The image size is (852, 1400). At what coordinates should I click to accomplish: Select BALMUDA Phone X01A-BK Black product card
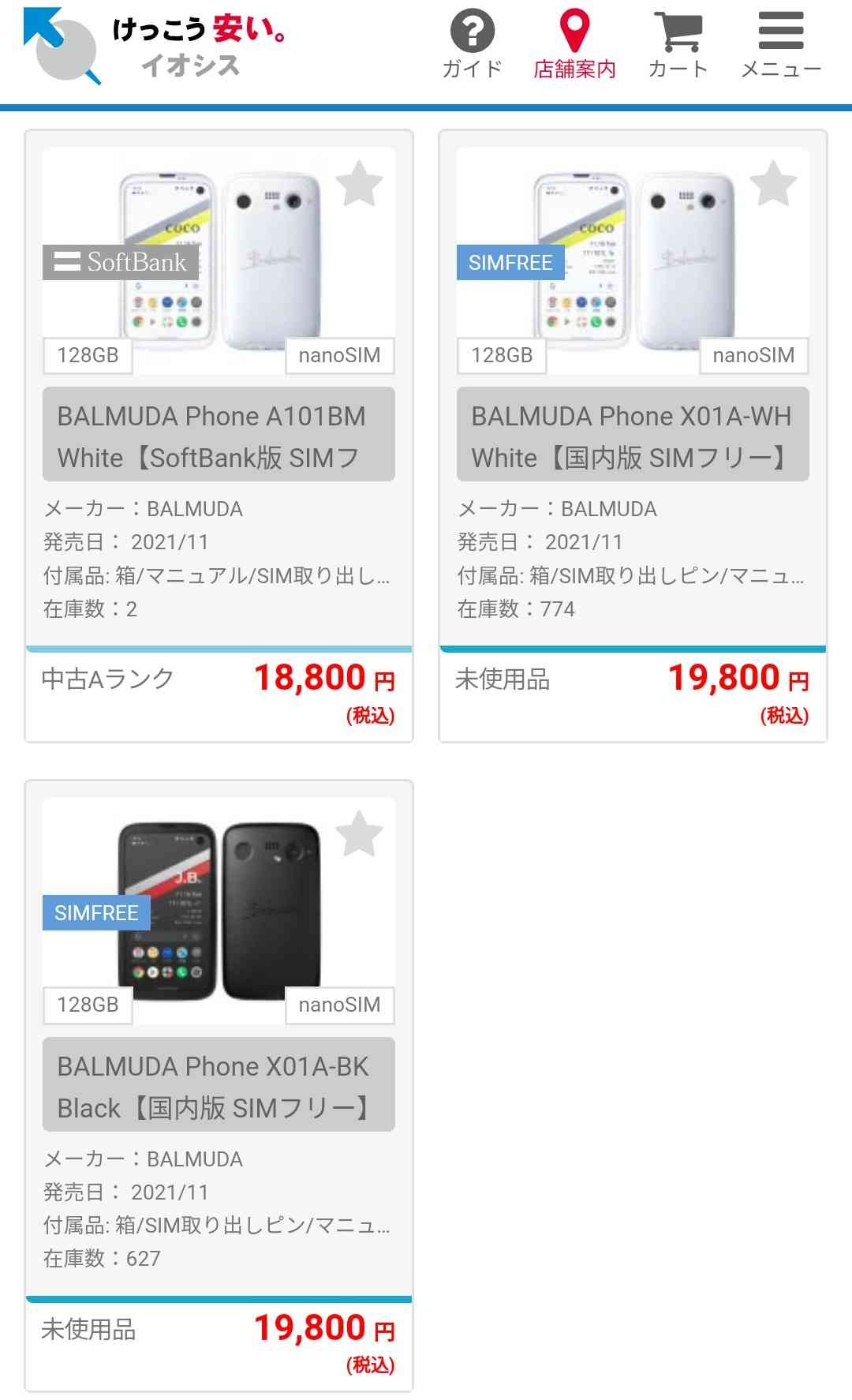point(219,1085)
